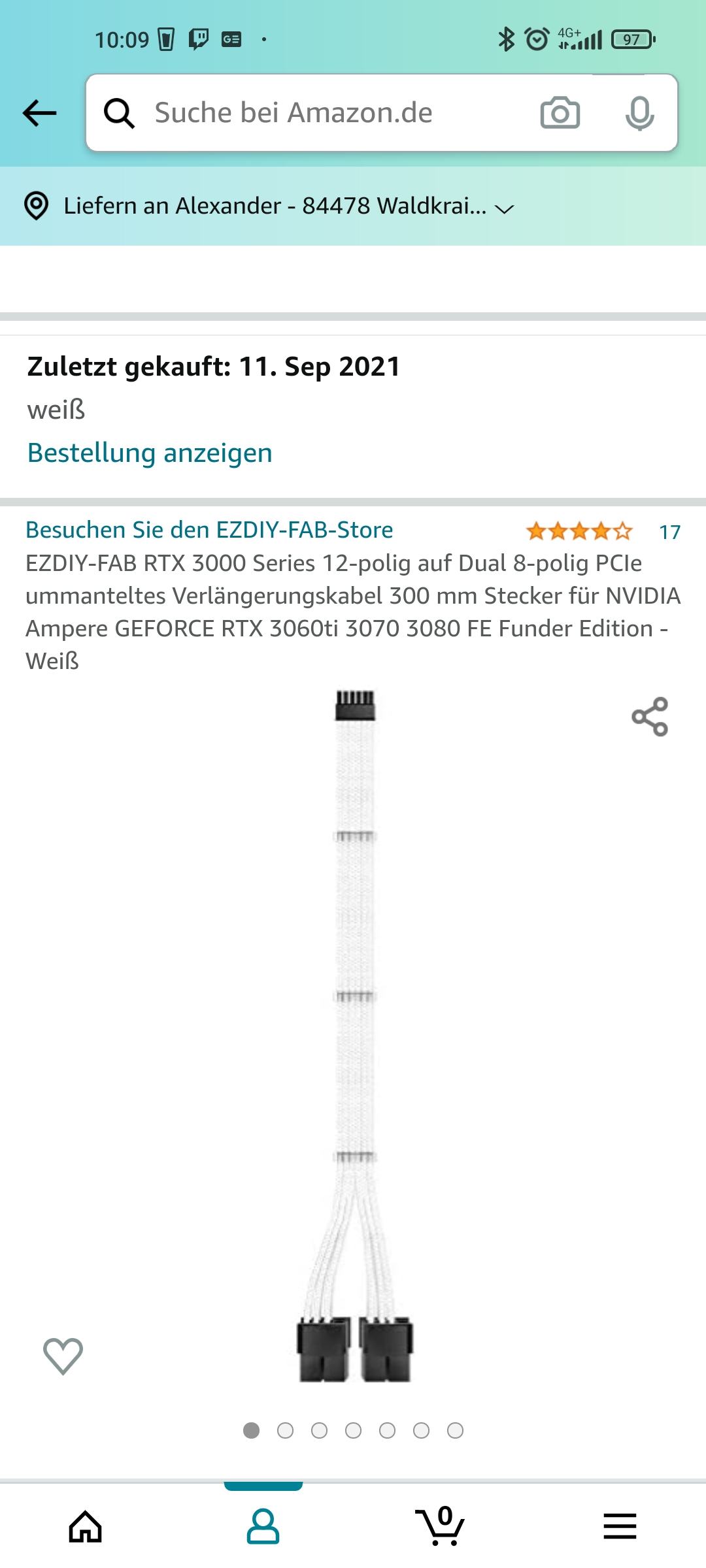Open the product cable image
The height and width of the screenshot is (1568, 706).
point(355,1036)
